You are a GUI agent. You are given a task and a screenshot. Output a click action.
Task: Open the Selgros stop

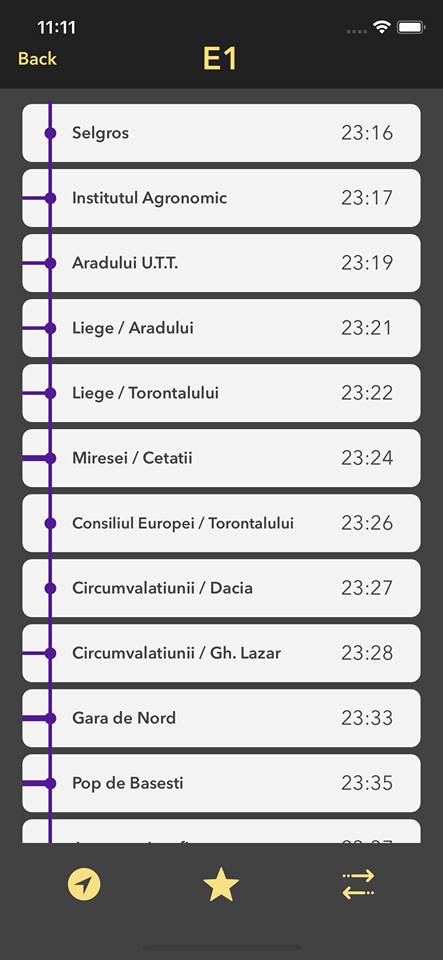click(x=222, y=133)
